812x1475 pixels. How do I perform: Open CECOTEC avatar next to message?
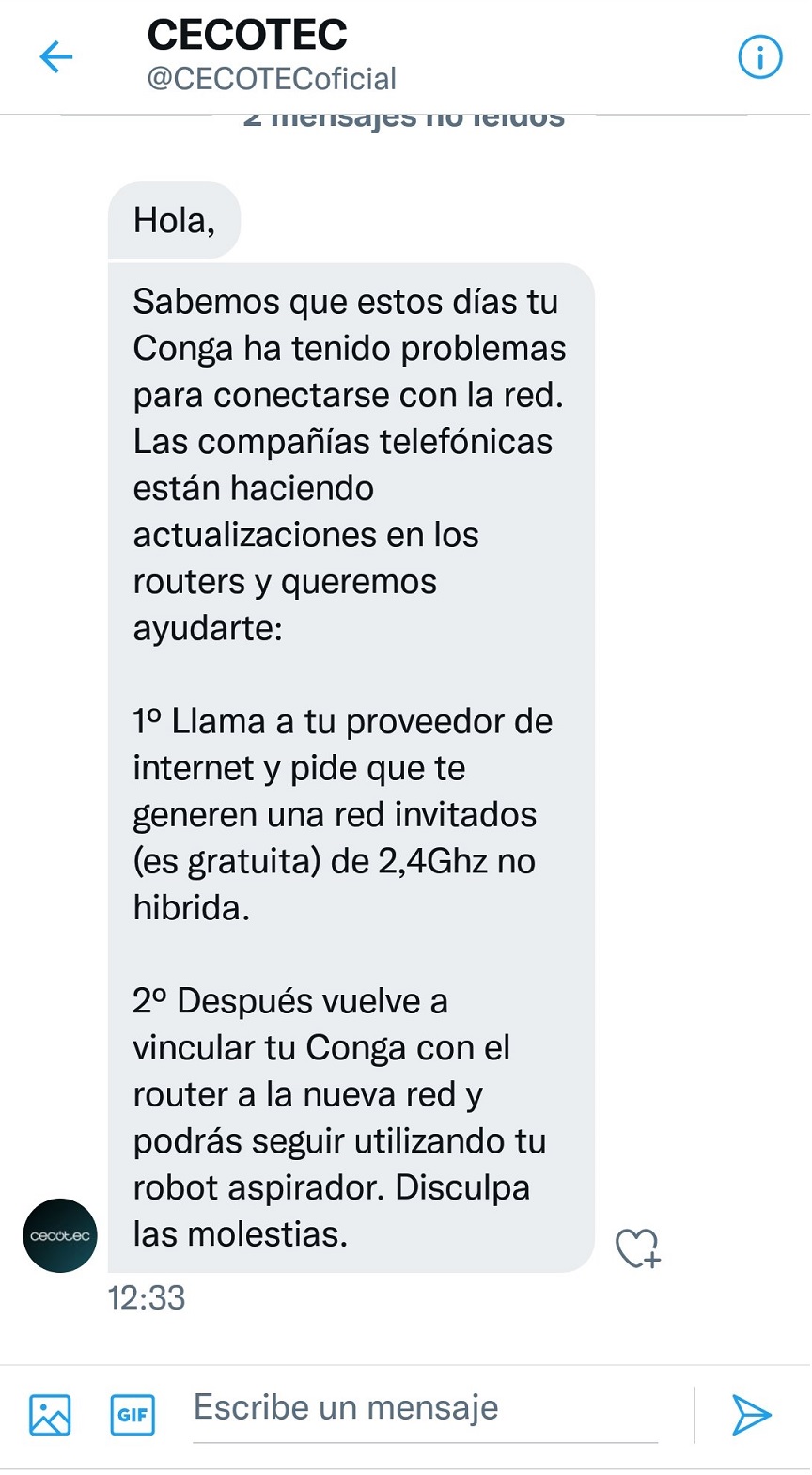[60, 1235]
